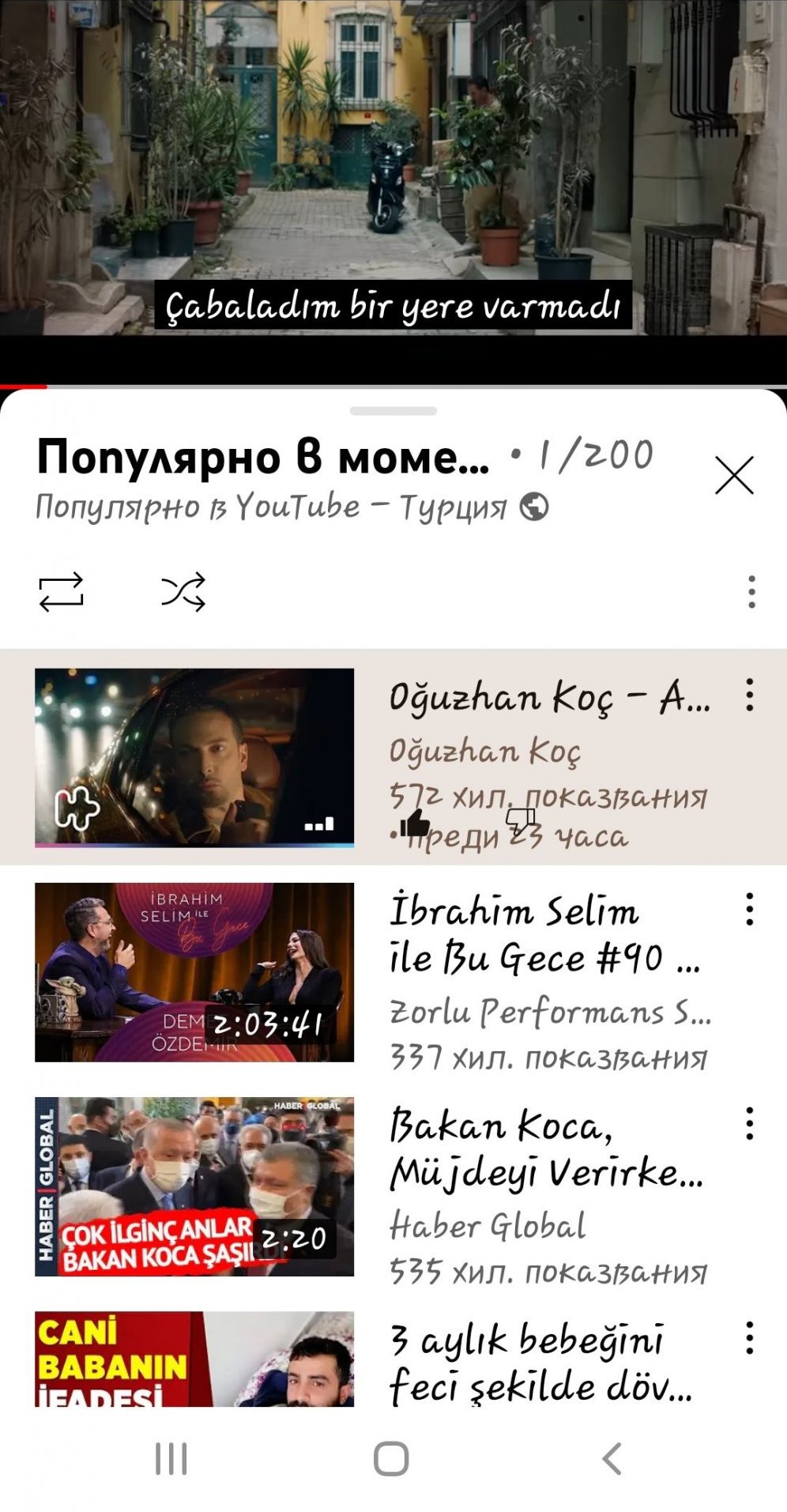This screenshot has width=787, height=1512.
Task: Open playlist overflow menu
Action: coord(751,591)
